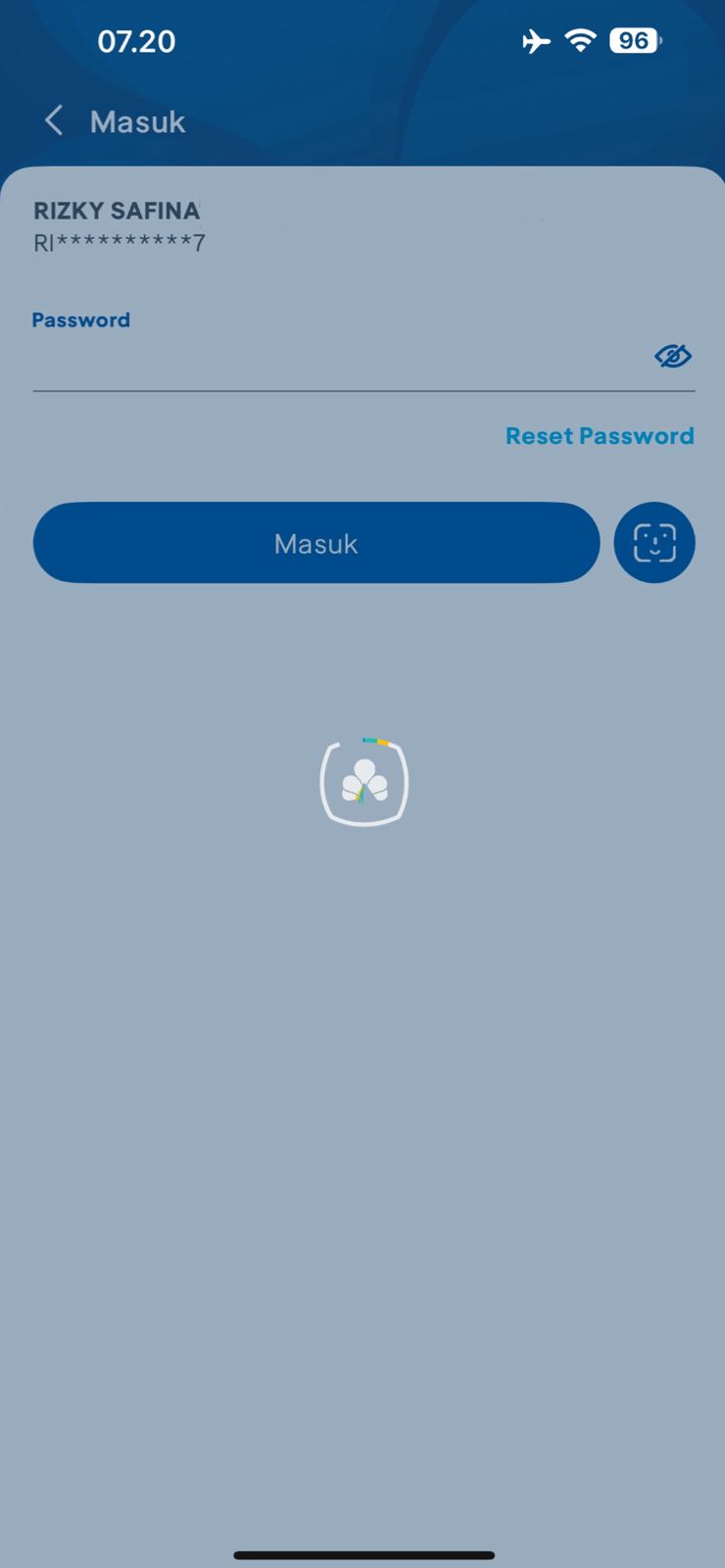Go back from the Masuk screen
The image size is (725, 1568).
click(x=54, y=122)
